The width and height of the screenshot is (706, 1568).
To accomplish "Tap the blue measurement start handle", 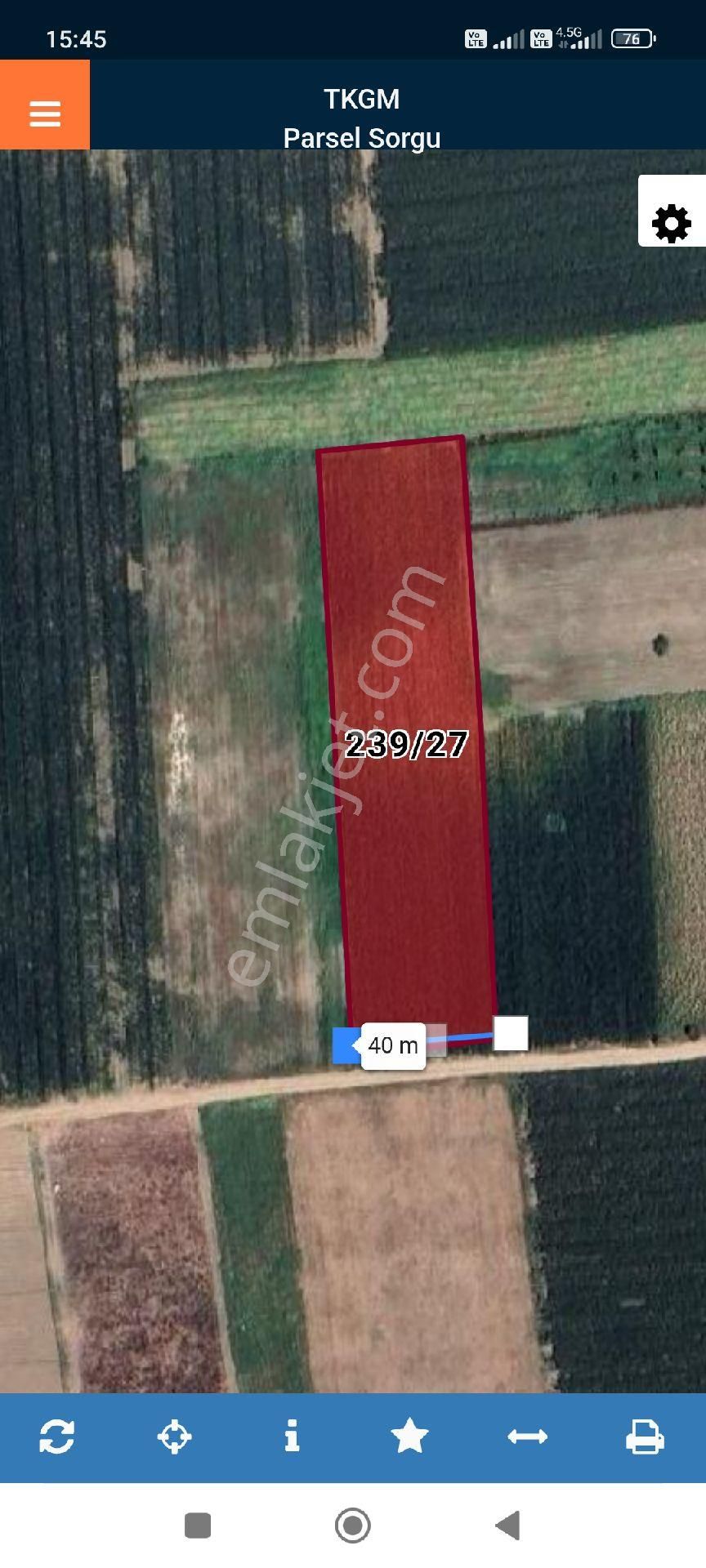I will [346, 1045].
